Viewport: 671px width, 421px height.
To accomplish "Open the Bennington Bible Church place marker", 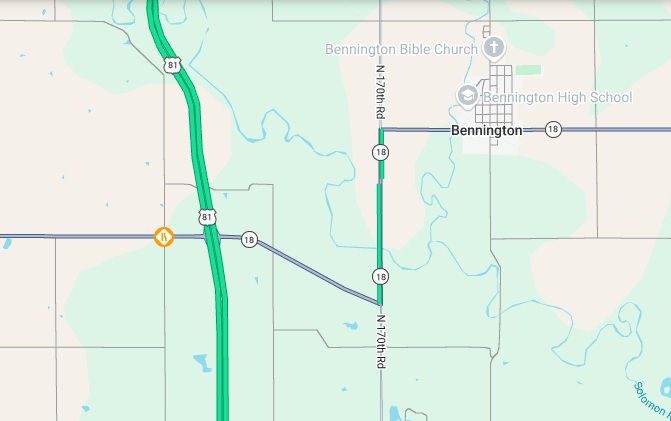I will tap(493, 46).
